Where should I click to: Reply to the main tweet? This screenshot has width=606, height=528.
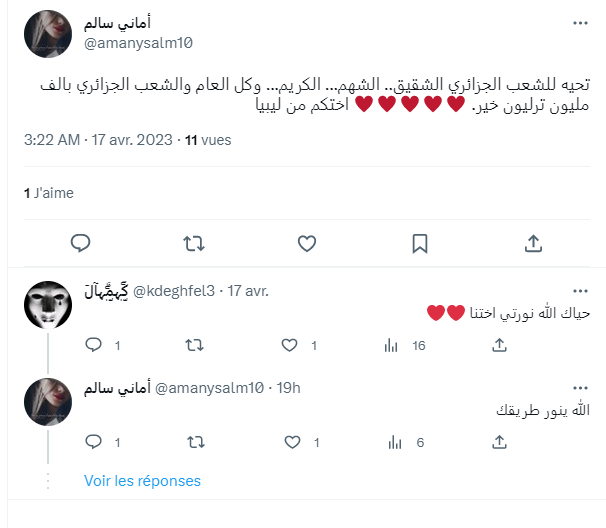coord(82,243)
